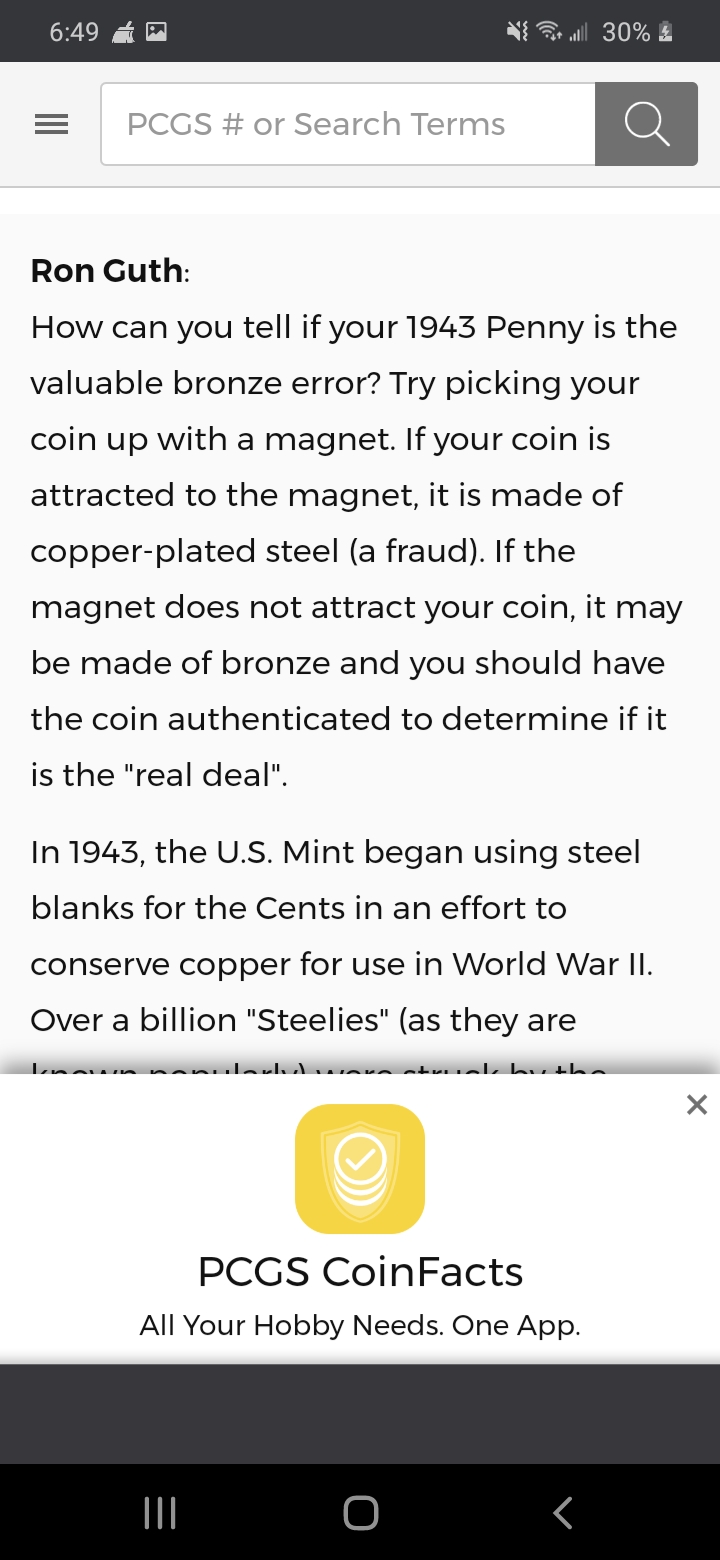The width and height of the screenshot is (720, 1560).
Task: Open the hamburger drawer menu
Action: tap(51, 125)
